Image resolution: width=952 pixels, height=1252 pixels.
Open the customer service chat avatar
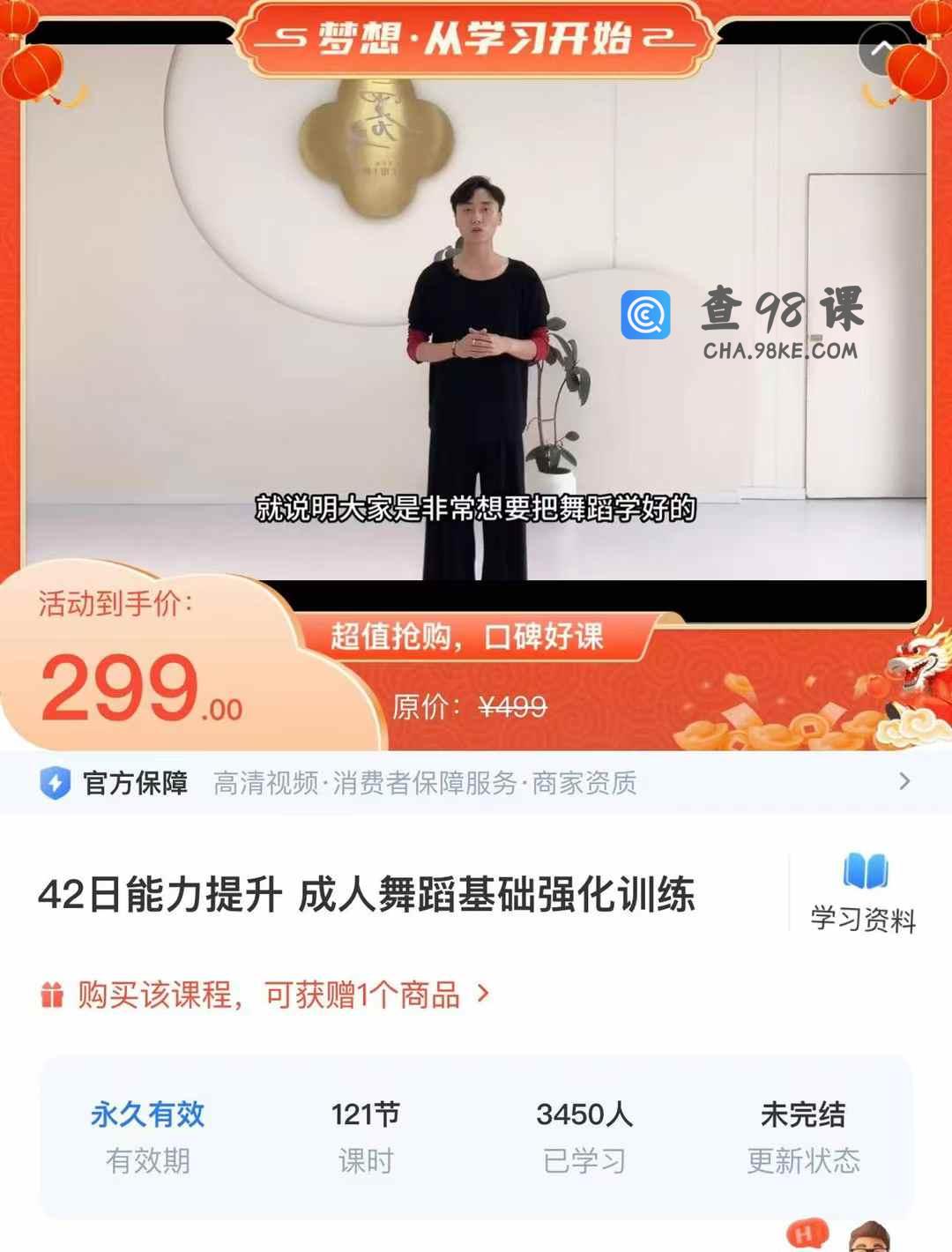tap(868, 1238)
